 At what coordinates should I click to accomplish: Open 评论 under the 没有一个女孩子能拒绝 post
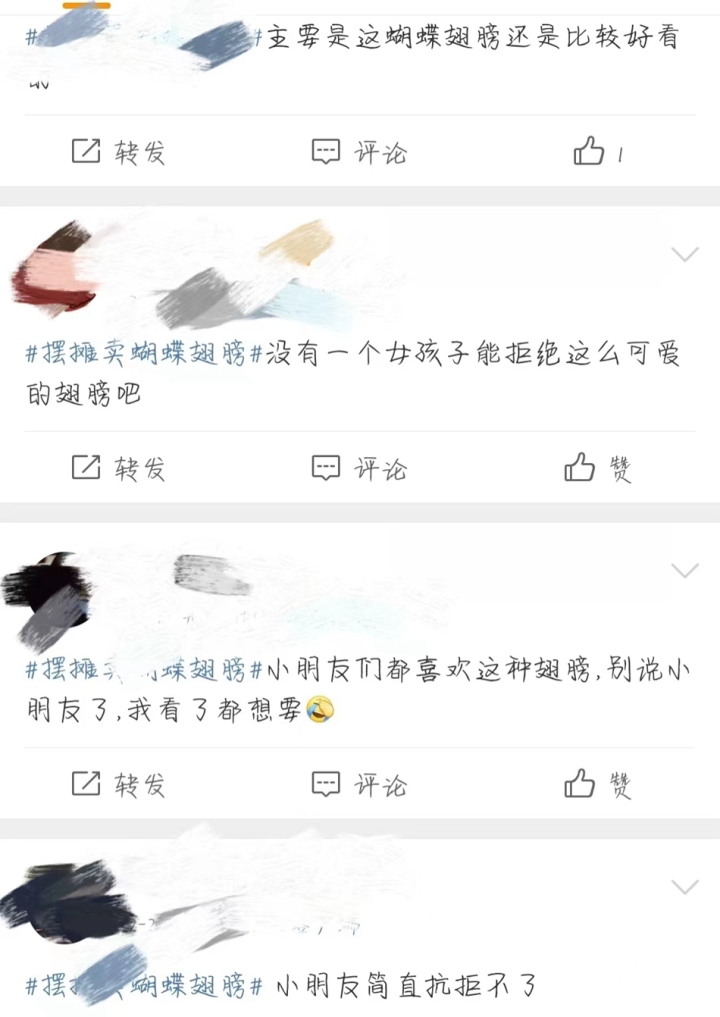359,468
